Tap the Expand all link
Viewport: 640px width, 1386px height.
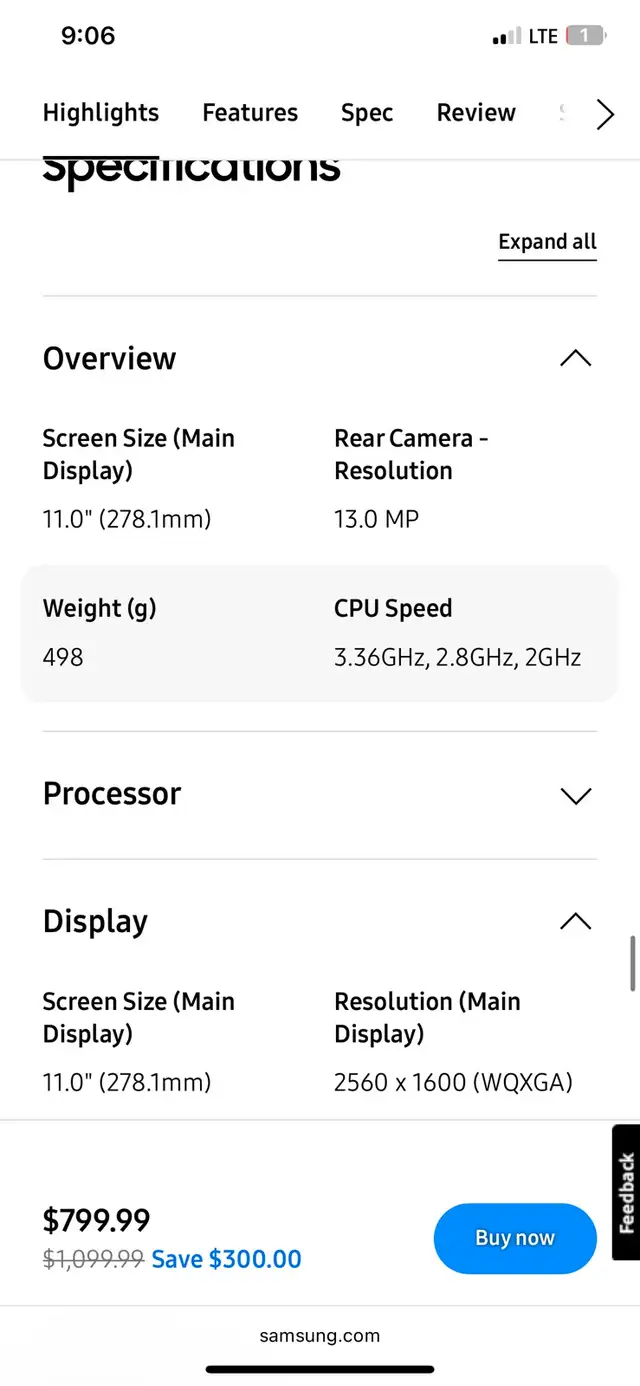(x=547, y=243)
